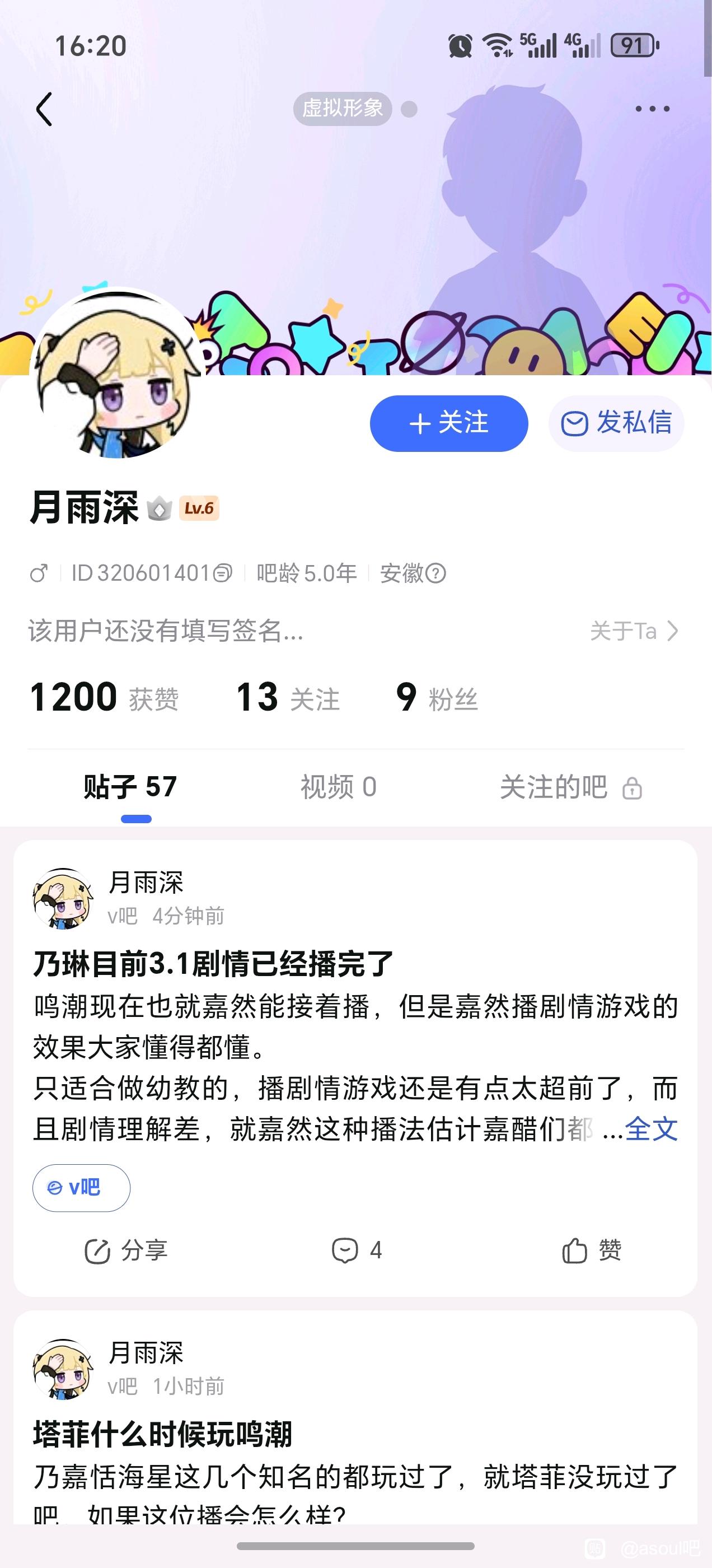
Task: Open the three-dot overflow menu
Action: pos(652,109)
